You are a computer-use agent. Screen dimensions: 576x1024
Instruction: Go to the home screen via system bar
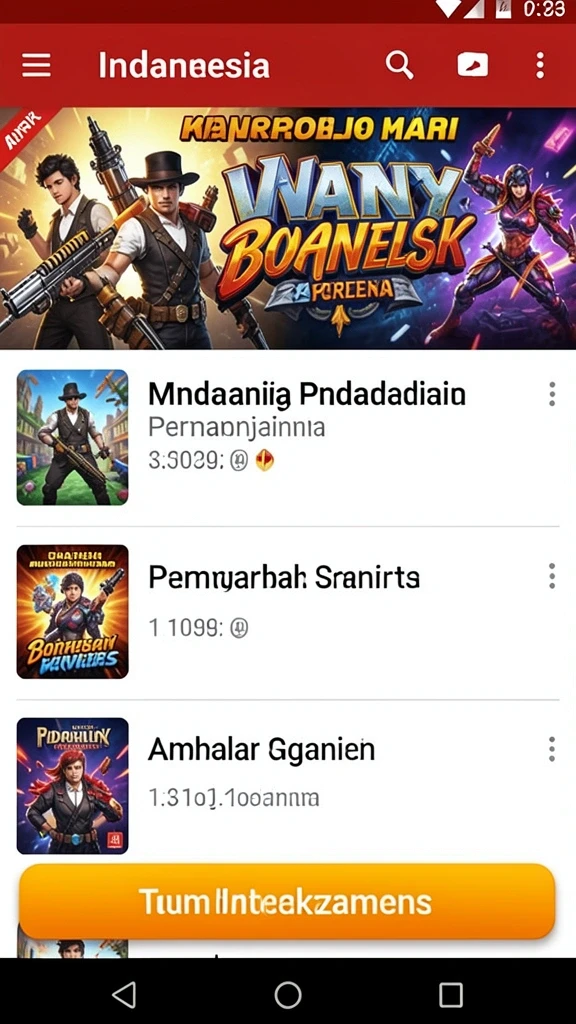[x=288, y=995]
